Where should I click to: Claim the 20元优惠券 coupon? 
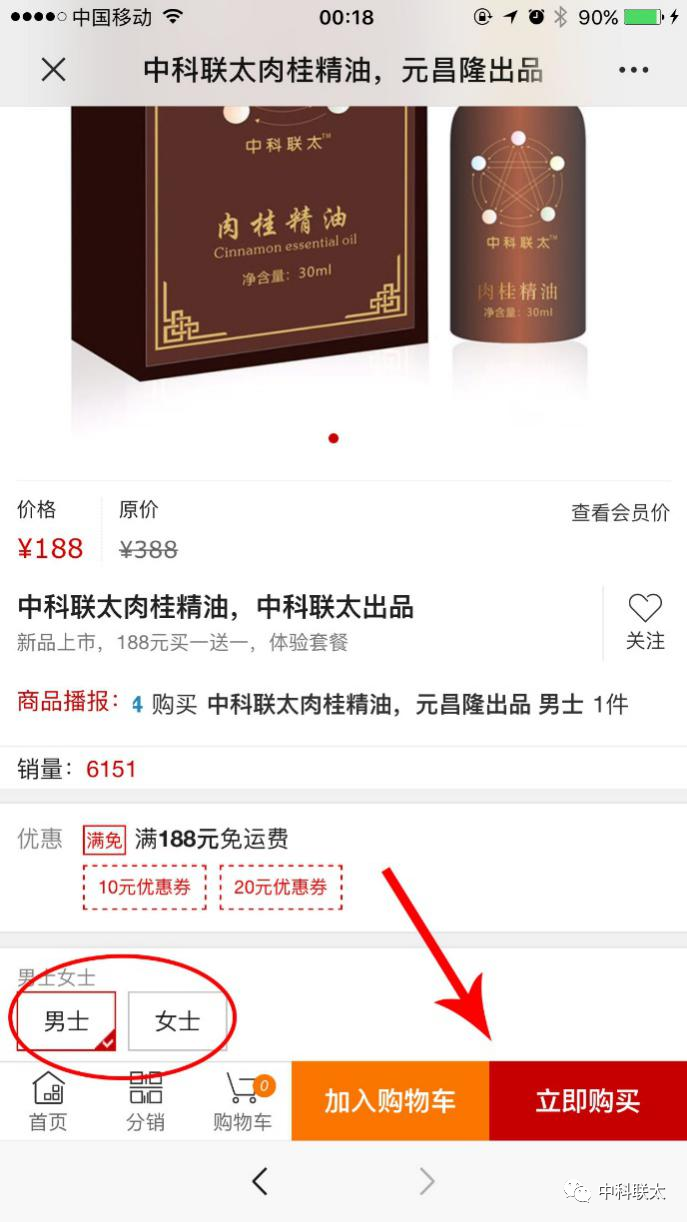coord(280,887)
